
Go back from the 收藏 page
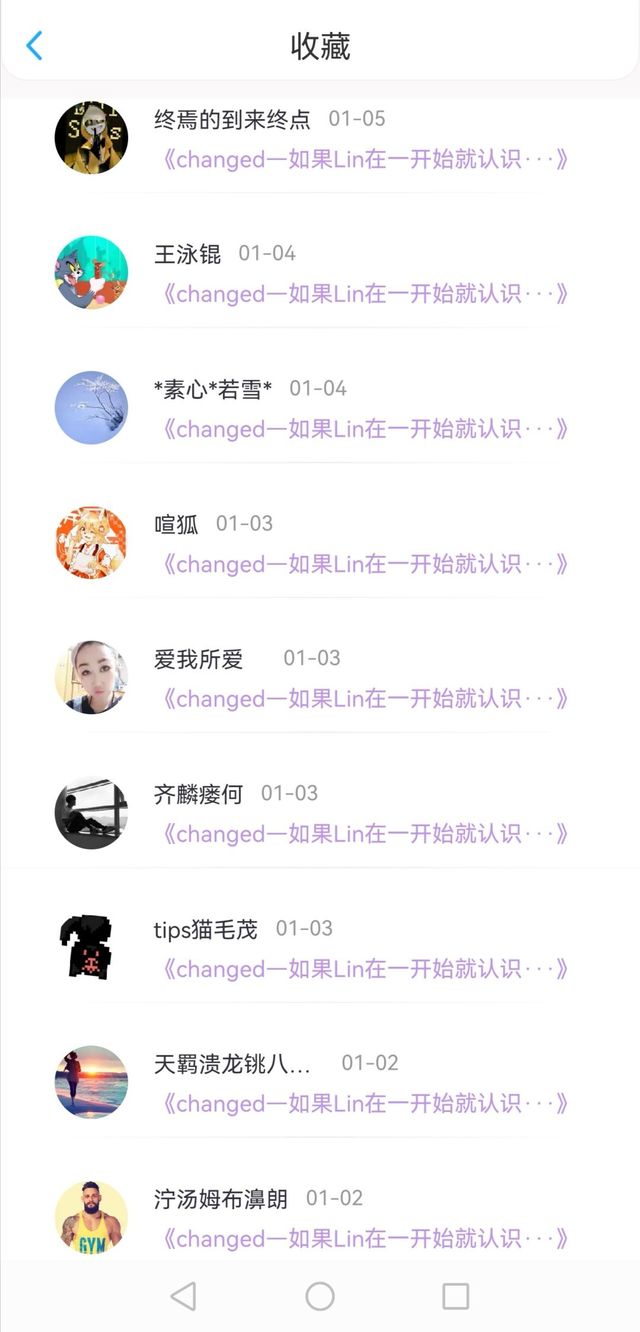[35, 45]
